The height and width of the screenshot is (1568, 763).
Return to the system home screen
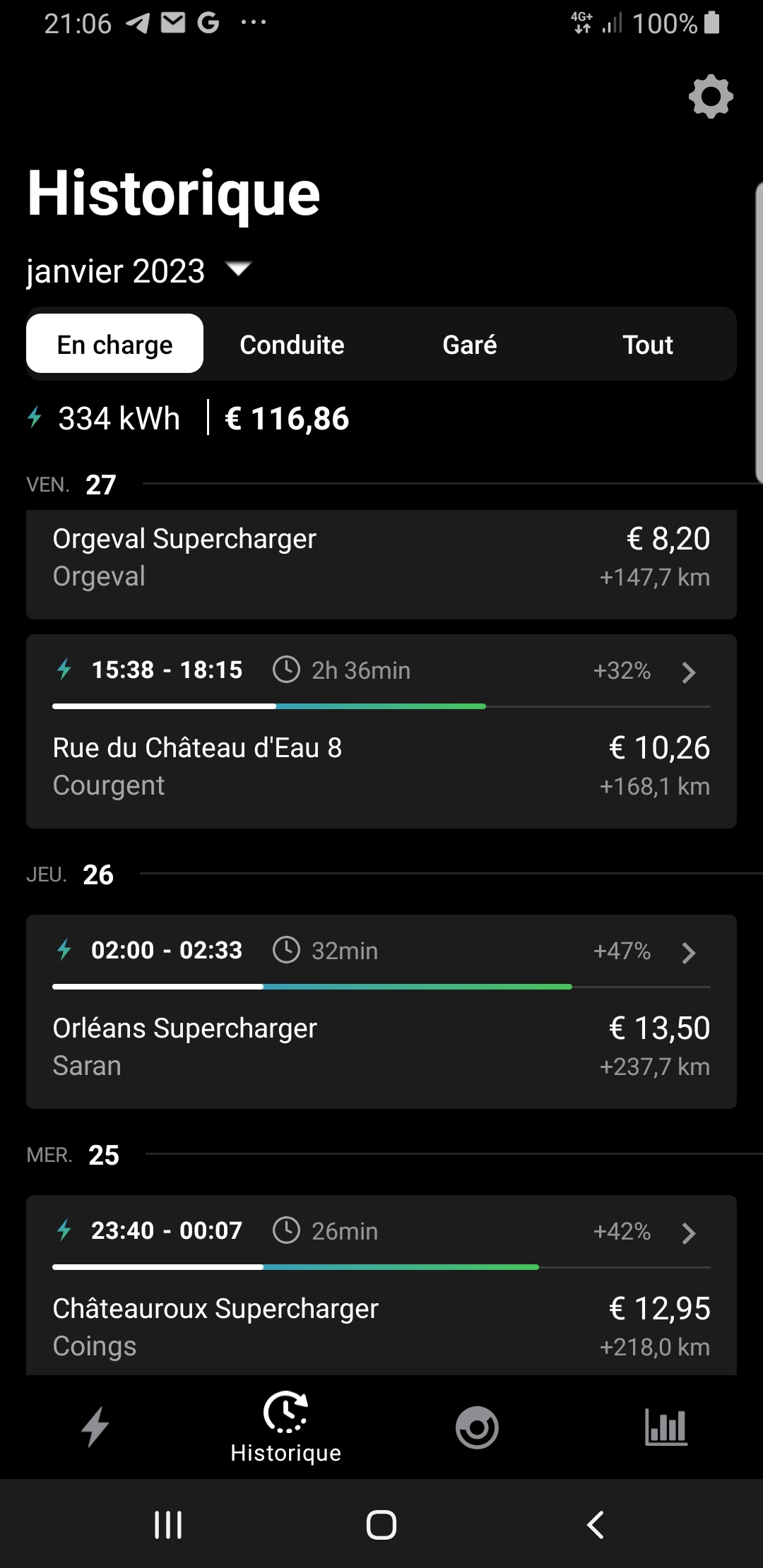(x=381, y=1524)
